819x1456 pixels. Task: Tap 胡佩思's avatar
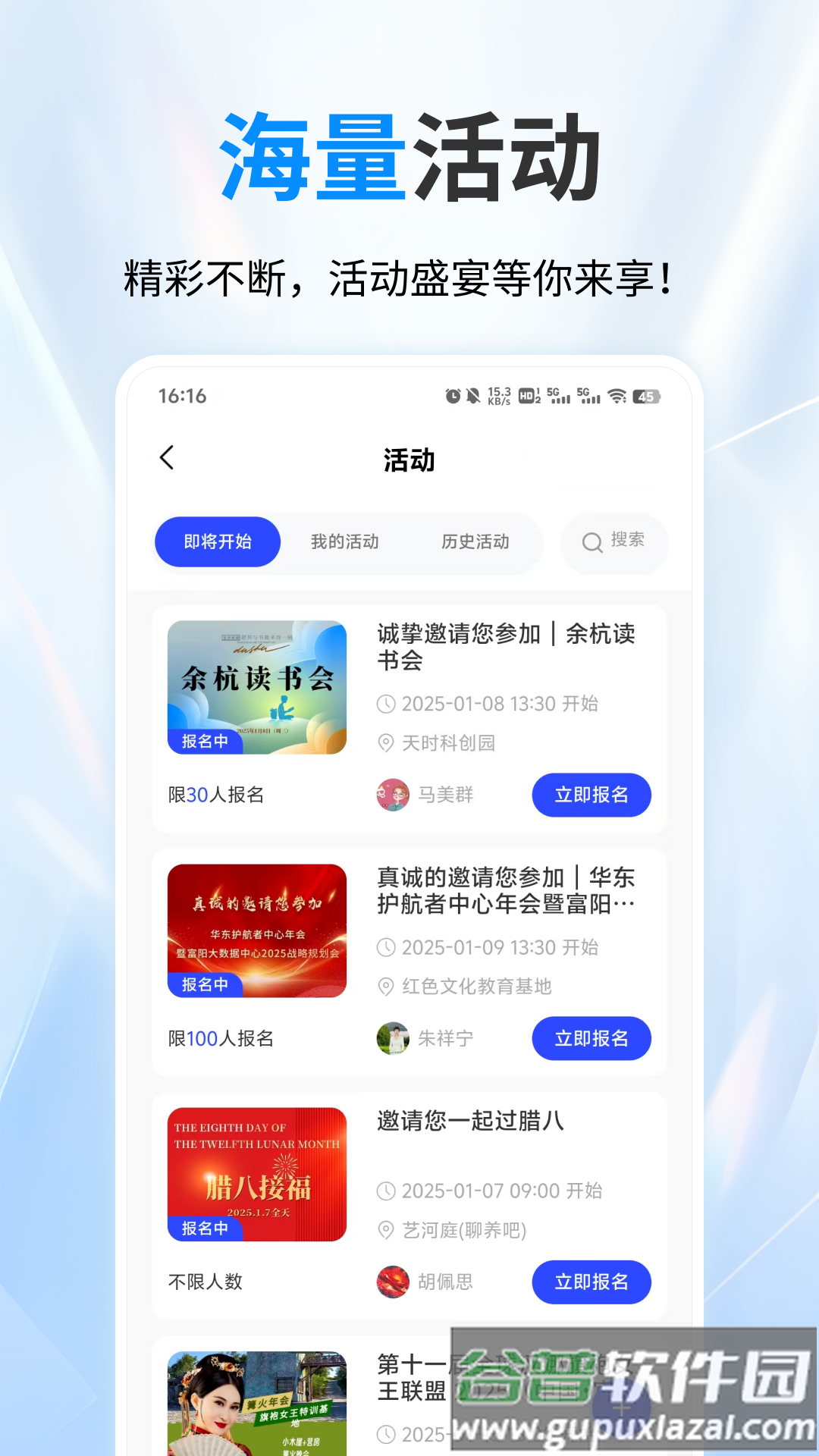coord(392,1282)
